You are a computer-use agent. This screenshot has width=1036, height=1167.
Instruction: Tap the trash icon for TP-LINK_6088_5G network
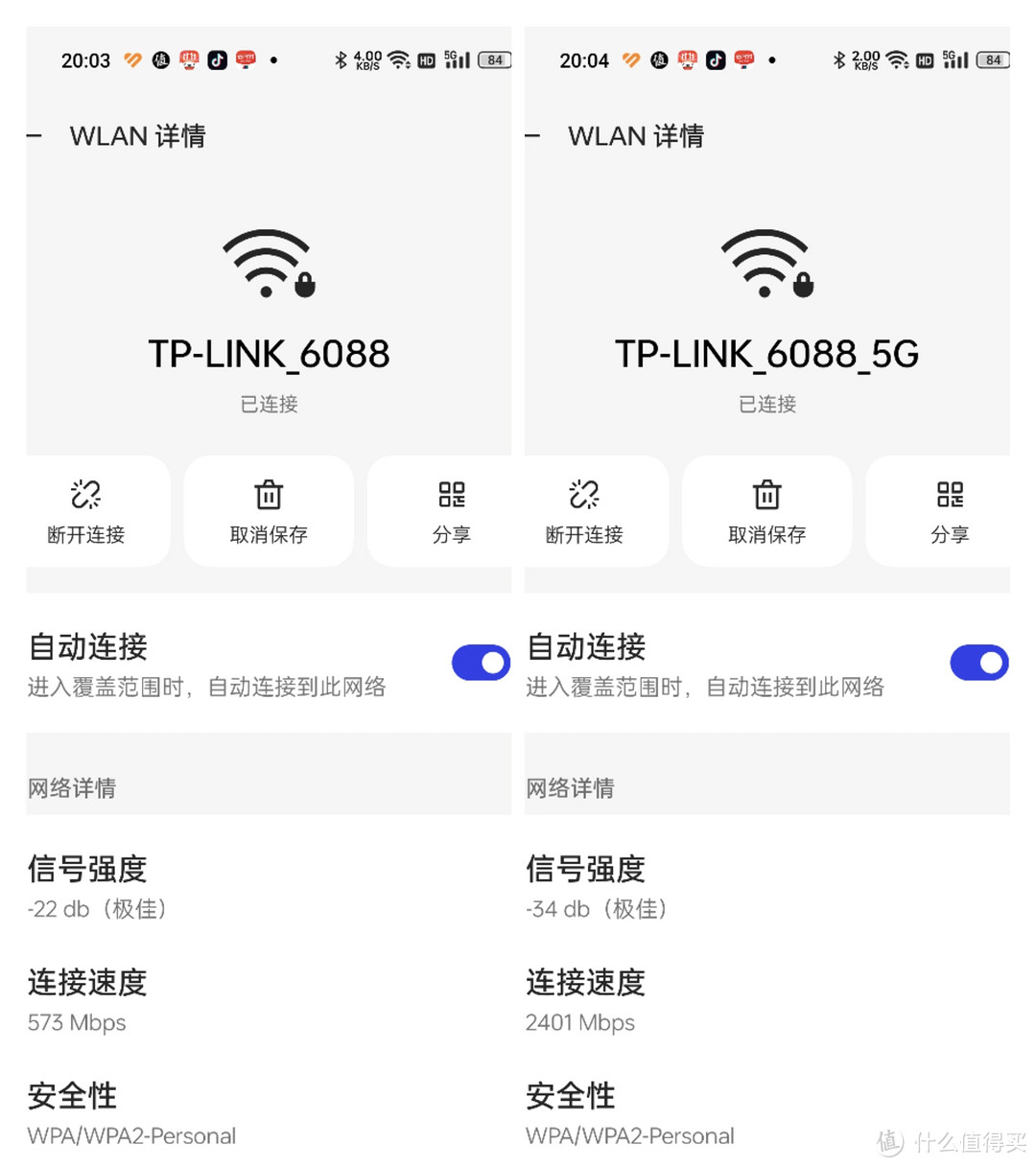tap(766, 495)
